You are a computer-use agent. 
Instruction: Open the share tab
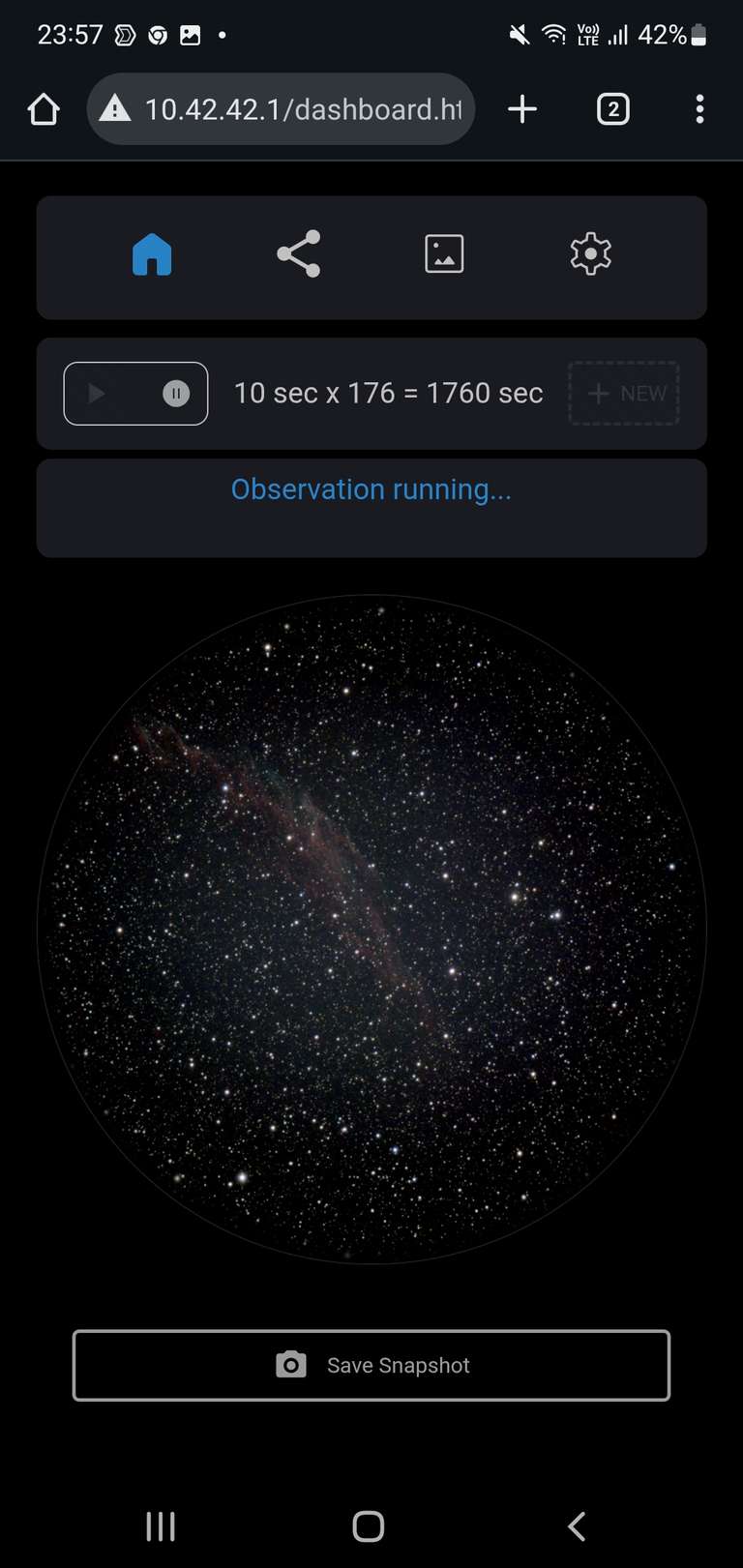point(298,254)
